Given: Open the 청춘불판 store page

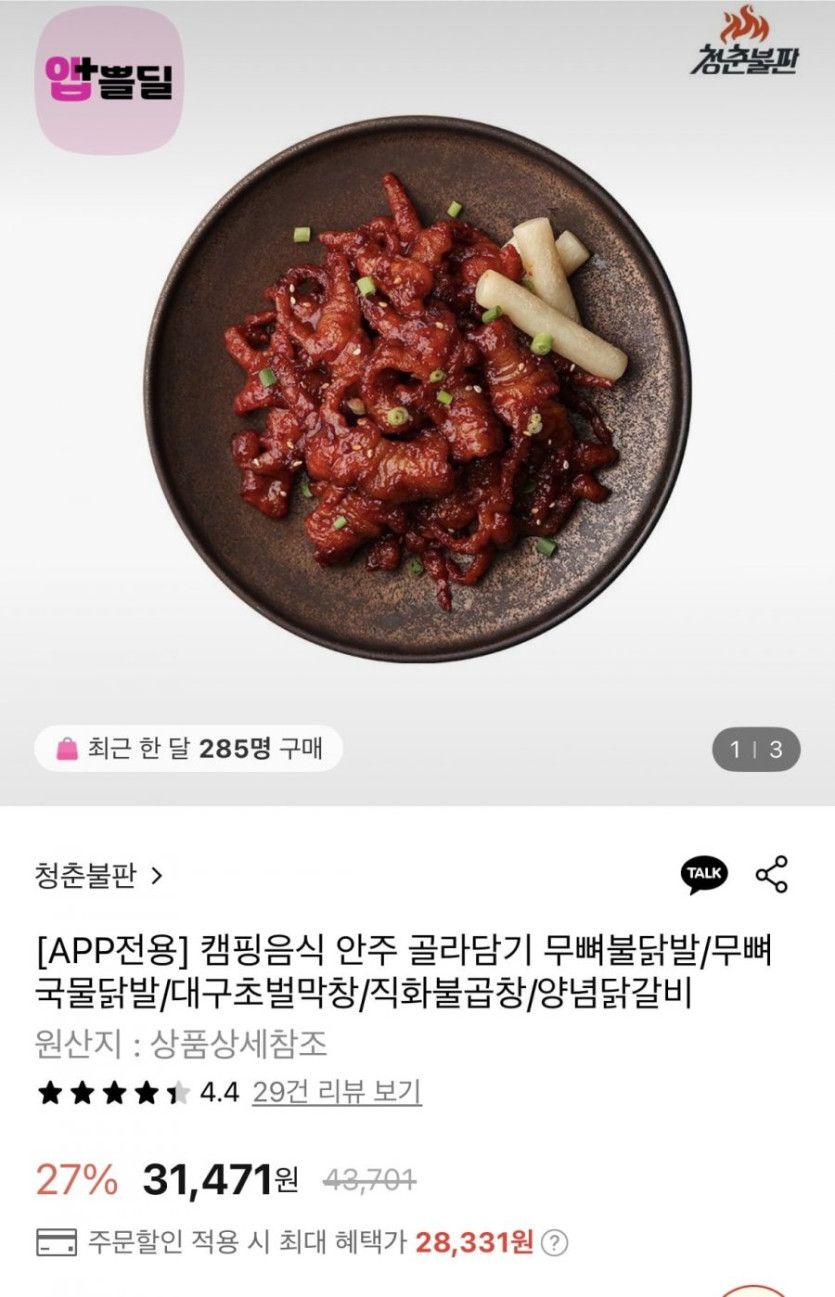Looking at the screenshot, I should (98, 876).
